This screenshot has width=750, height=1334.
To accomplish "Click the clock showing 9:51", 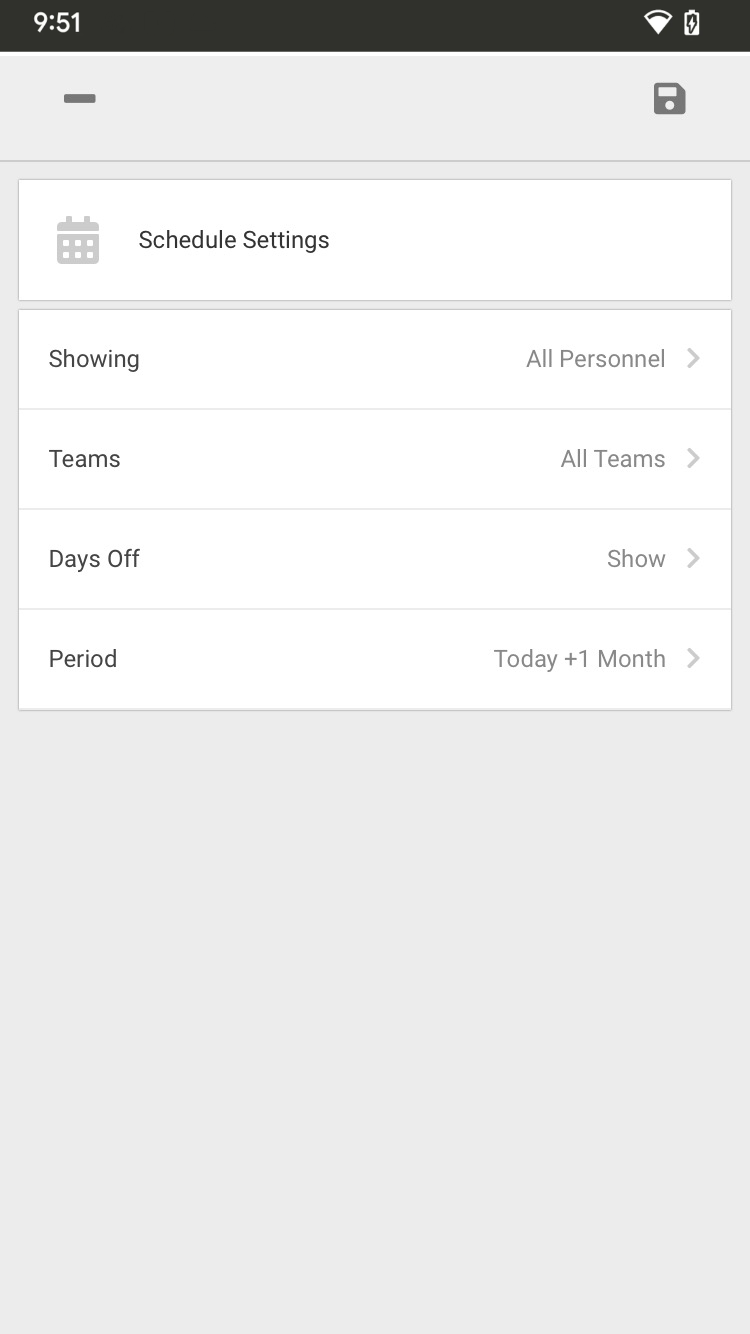I will 56,22.
